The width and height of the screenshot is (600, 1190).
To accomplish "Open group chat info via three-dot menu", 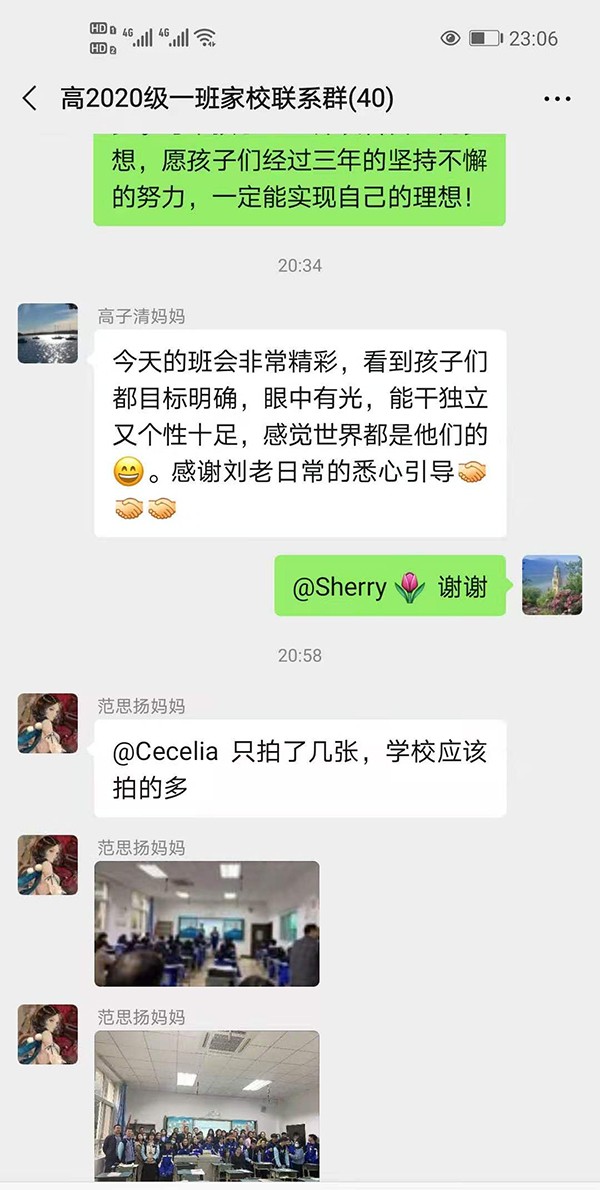I will tap(557, 99).
